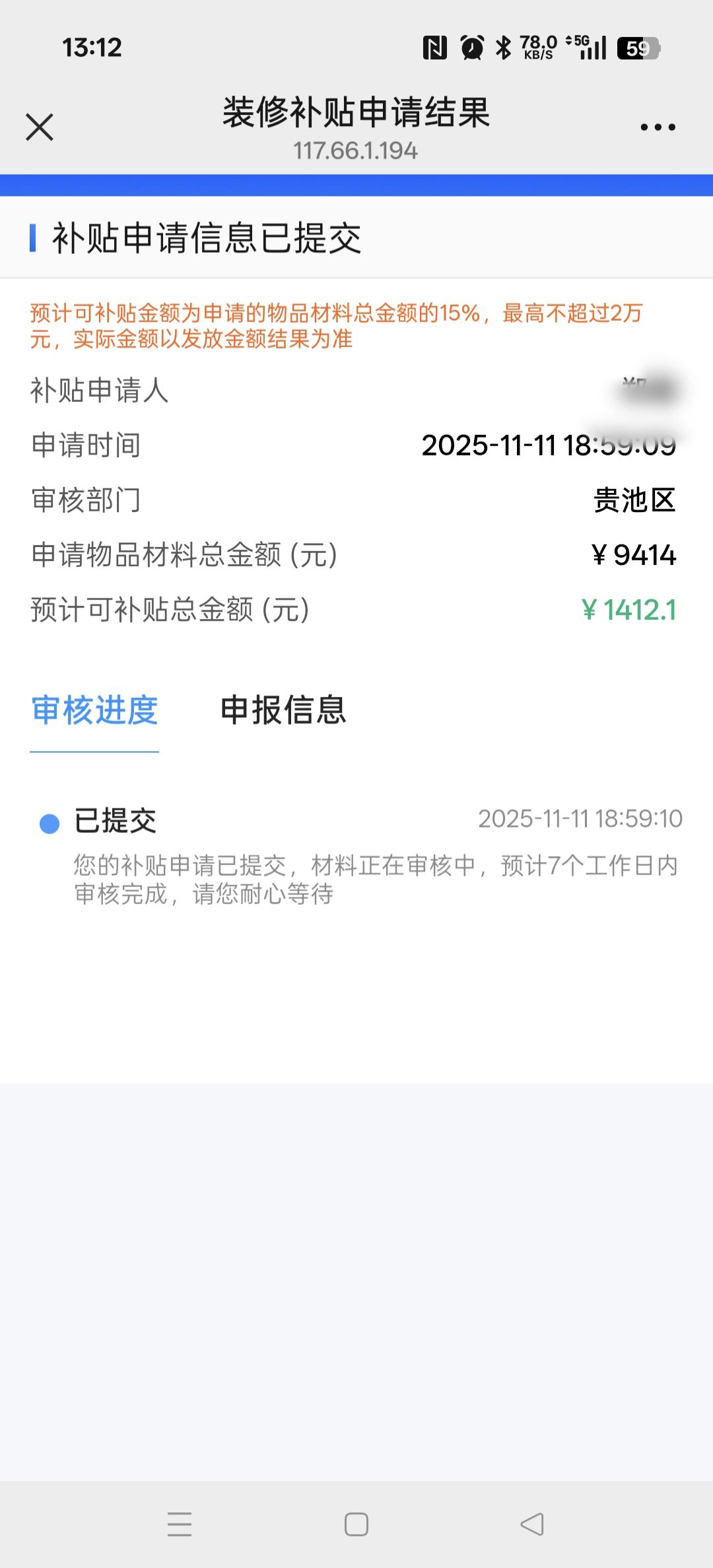
Task: Go to the home screen
Action: [356, 1524]
